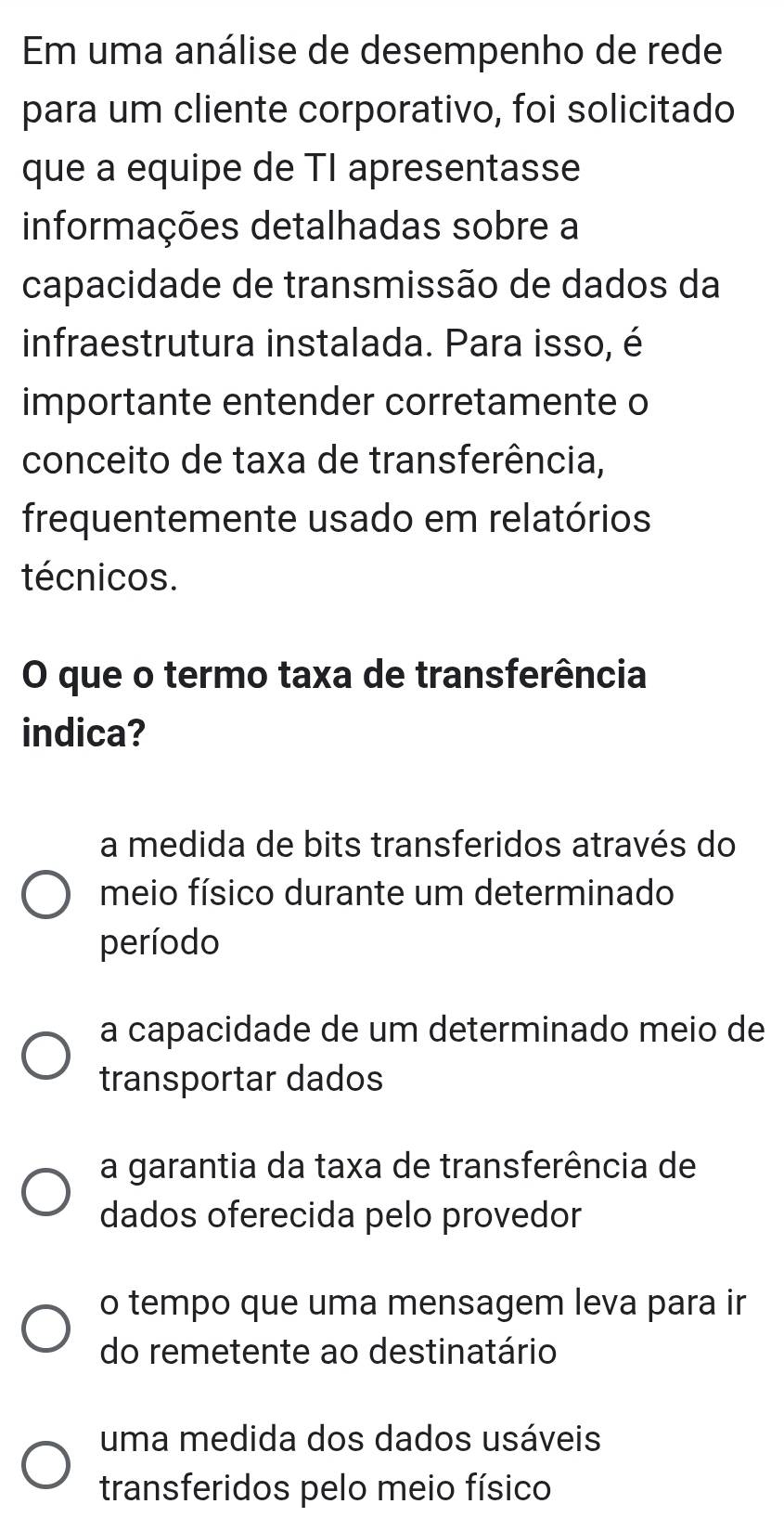Screen dimensions: 784x1530
Task: Mark 'a garantia da taxa de transferência'
Action: point(45,1191)
